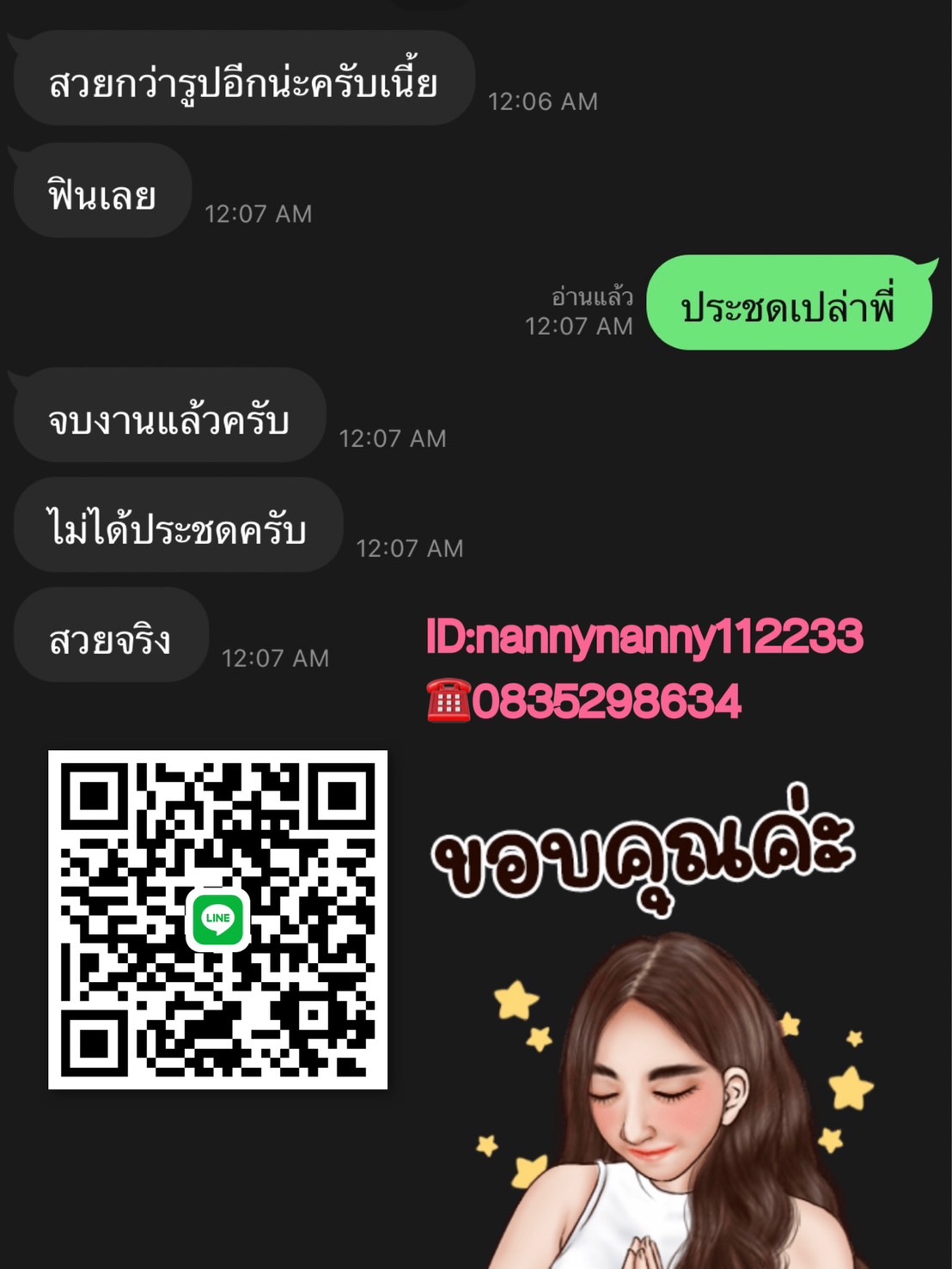This screenshot has height=1269, width=952.
Task: Select the timestamp next to 'จบงานแล้วครับ'
Action: (x=393, y=437)
